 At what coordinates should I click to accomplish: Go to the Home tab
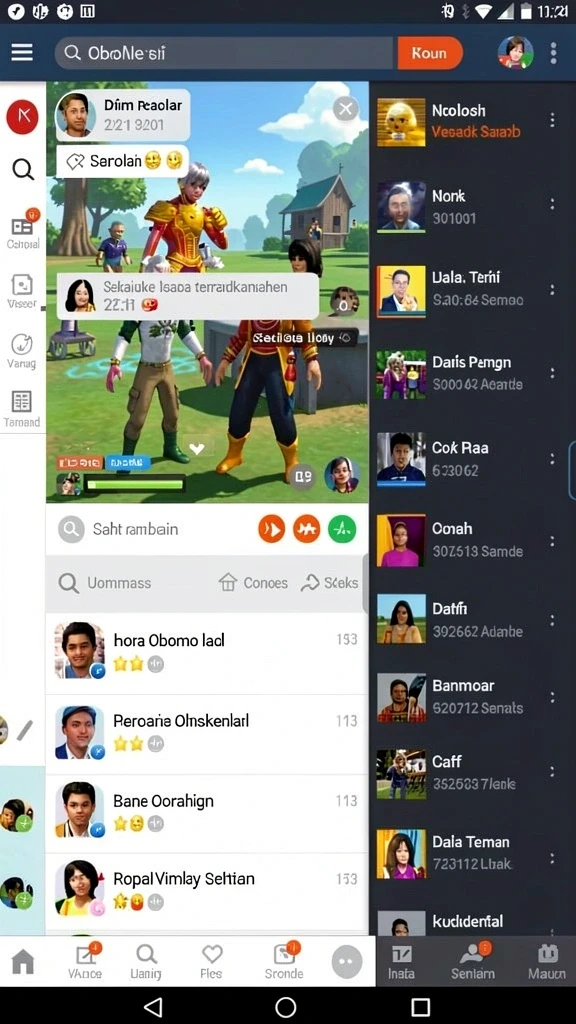[23, 961]
